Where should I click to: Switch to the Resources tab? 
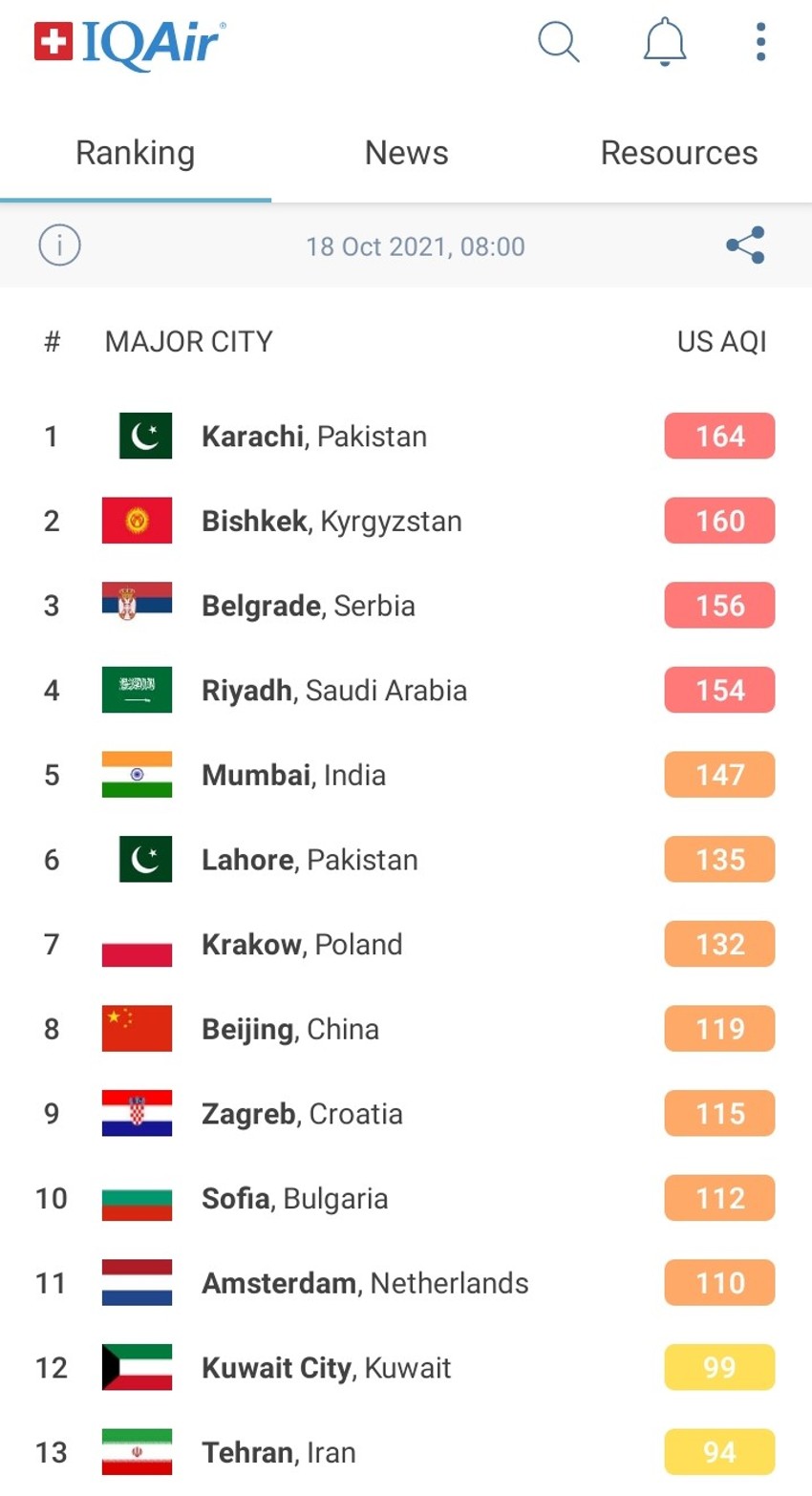pyautogui.click(x=678, y=153)
